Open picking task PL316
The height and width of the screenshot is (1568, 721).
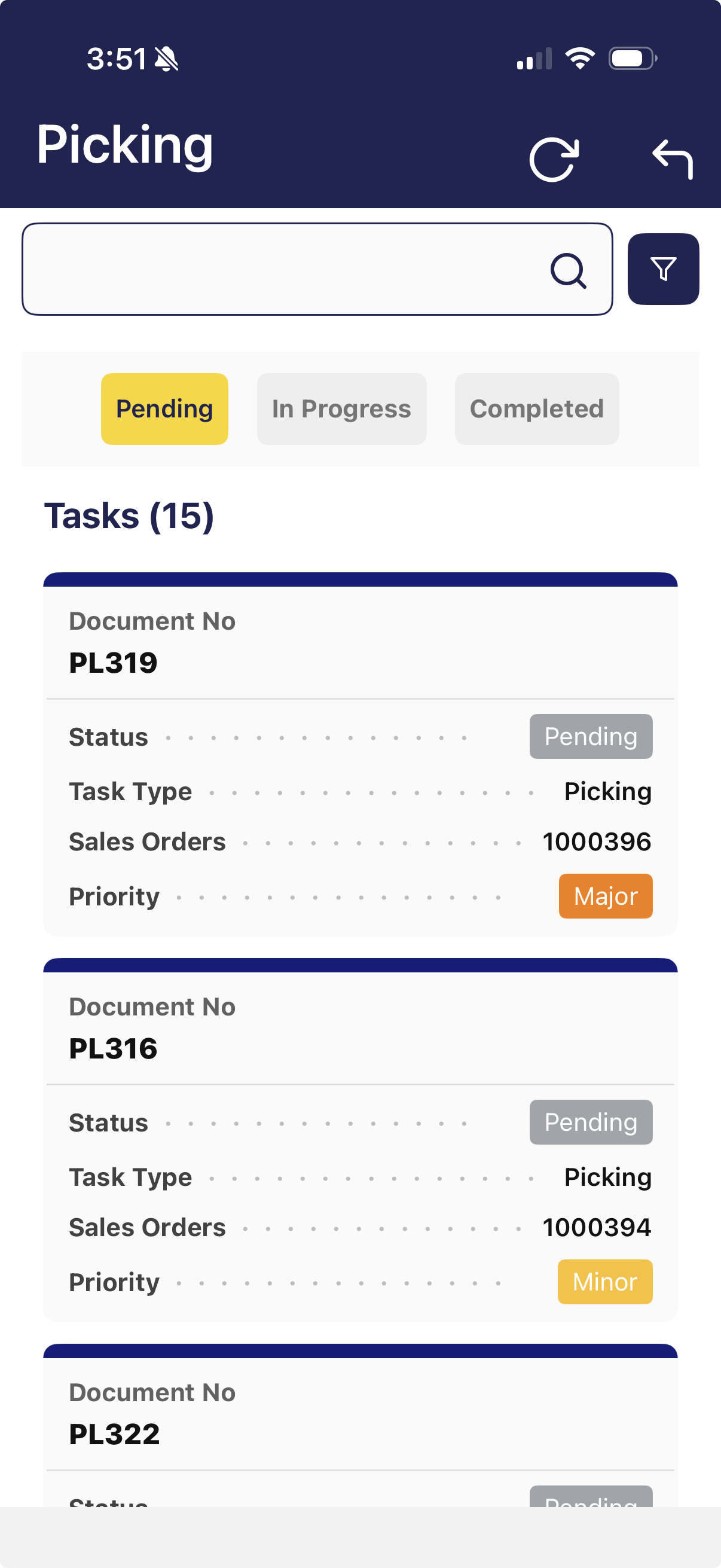pyautogui.click(x=360, y=1140)
